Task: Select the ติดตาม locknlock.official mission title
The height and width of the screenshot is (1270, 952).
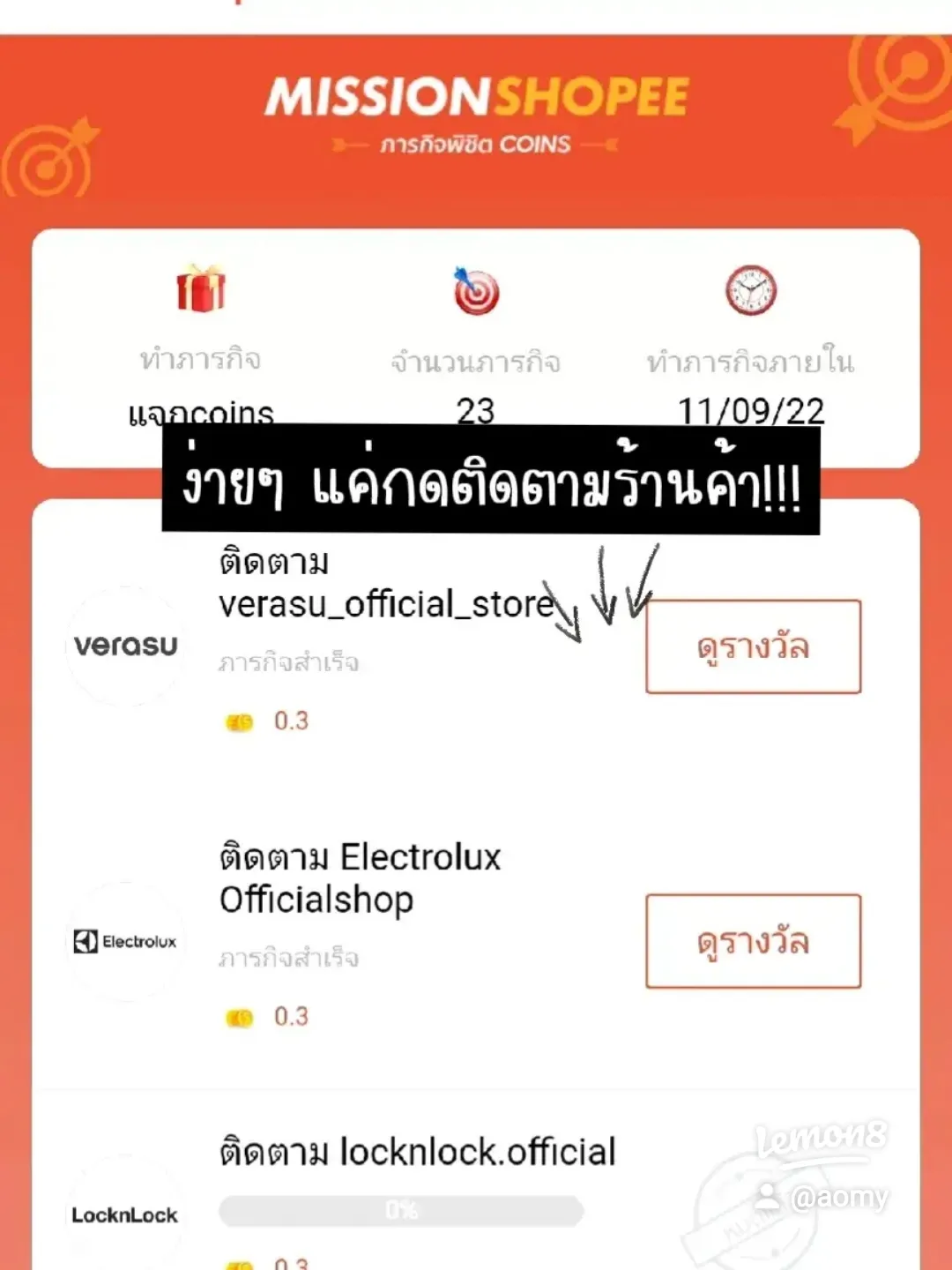Action: coord(416,1150)
